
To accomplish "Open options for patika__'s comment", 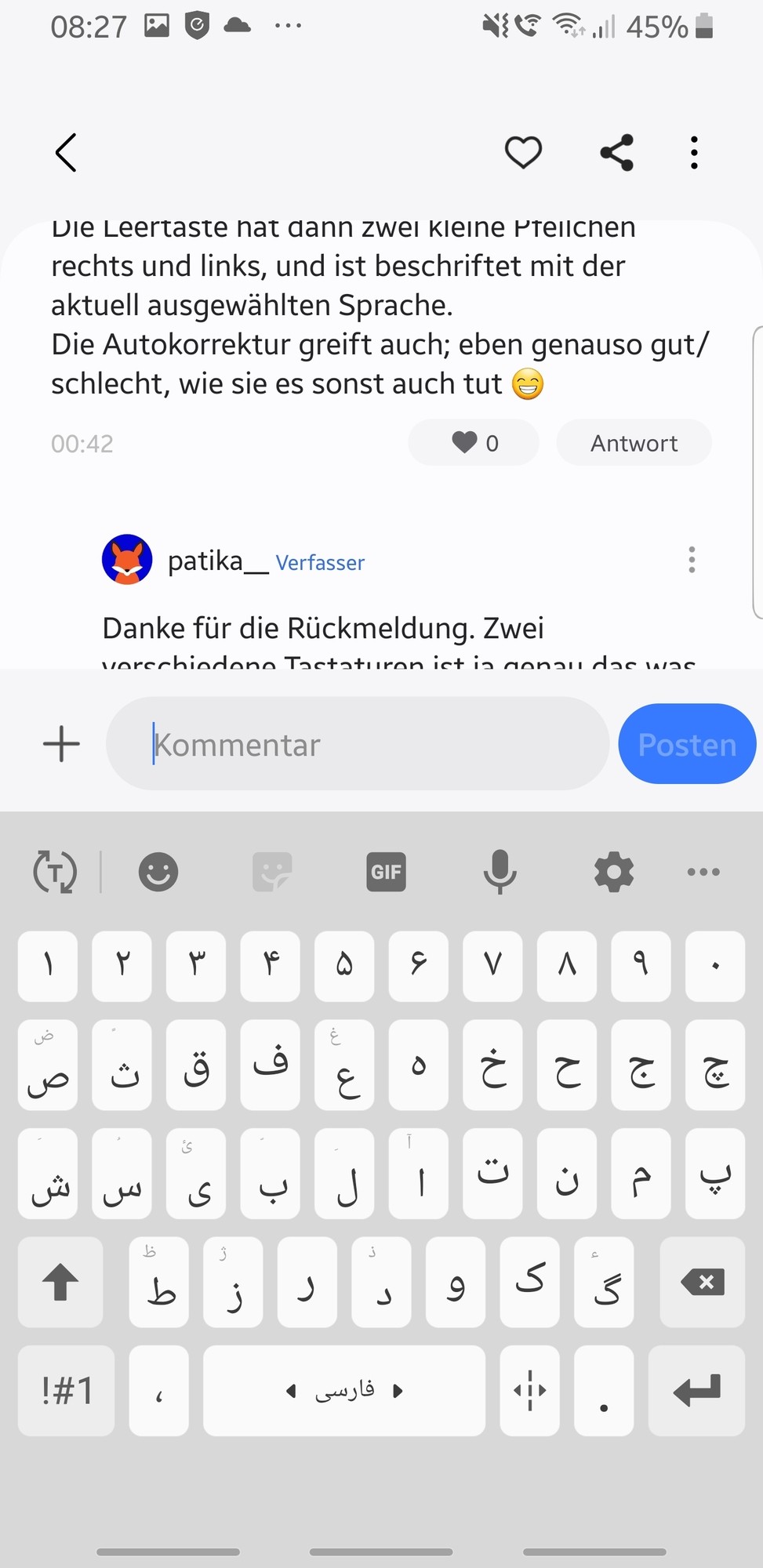I will (x=692, y=560).
